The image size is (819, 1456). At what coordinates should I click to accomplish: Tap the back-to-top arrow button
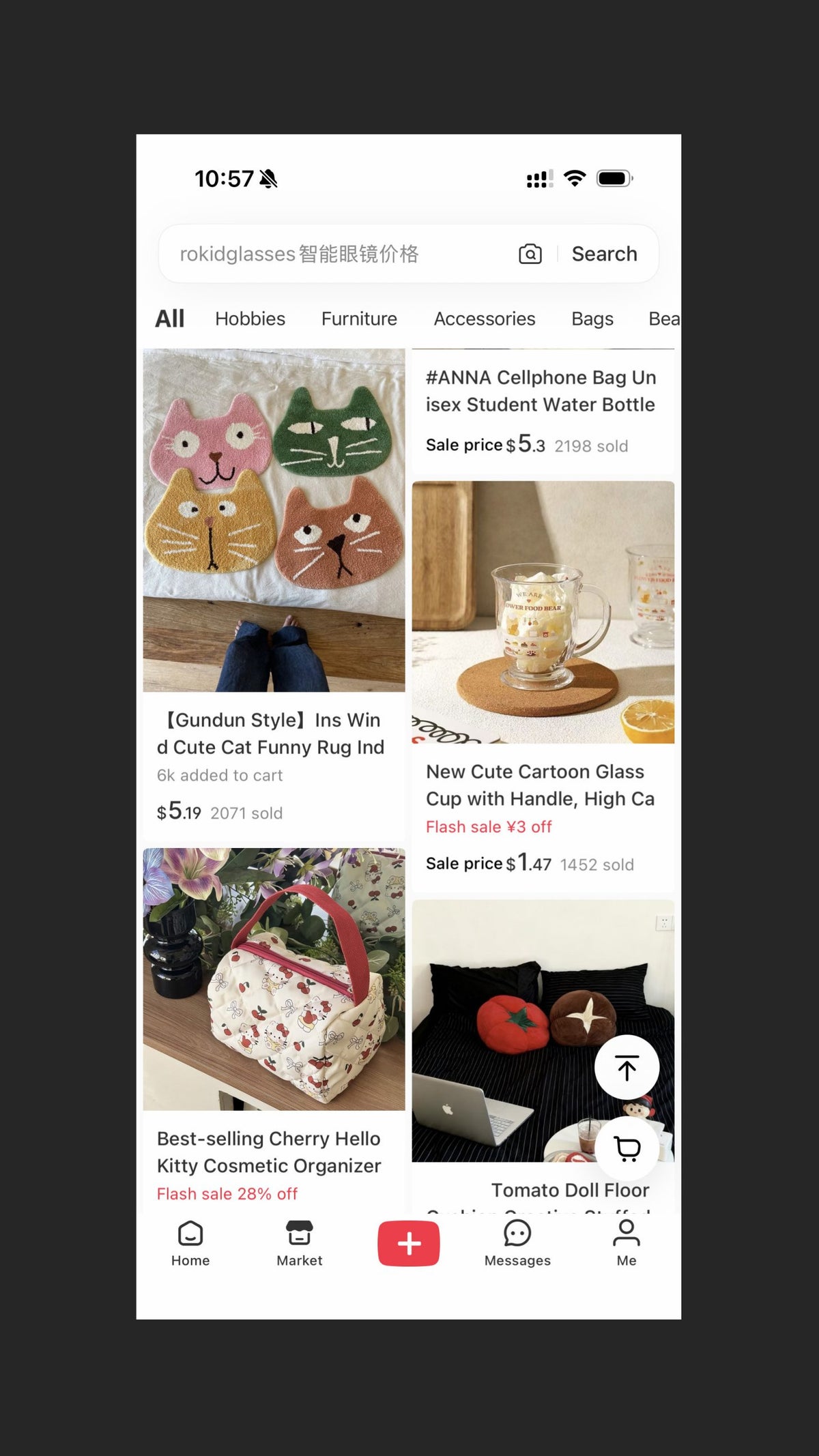click(626, 1067)
